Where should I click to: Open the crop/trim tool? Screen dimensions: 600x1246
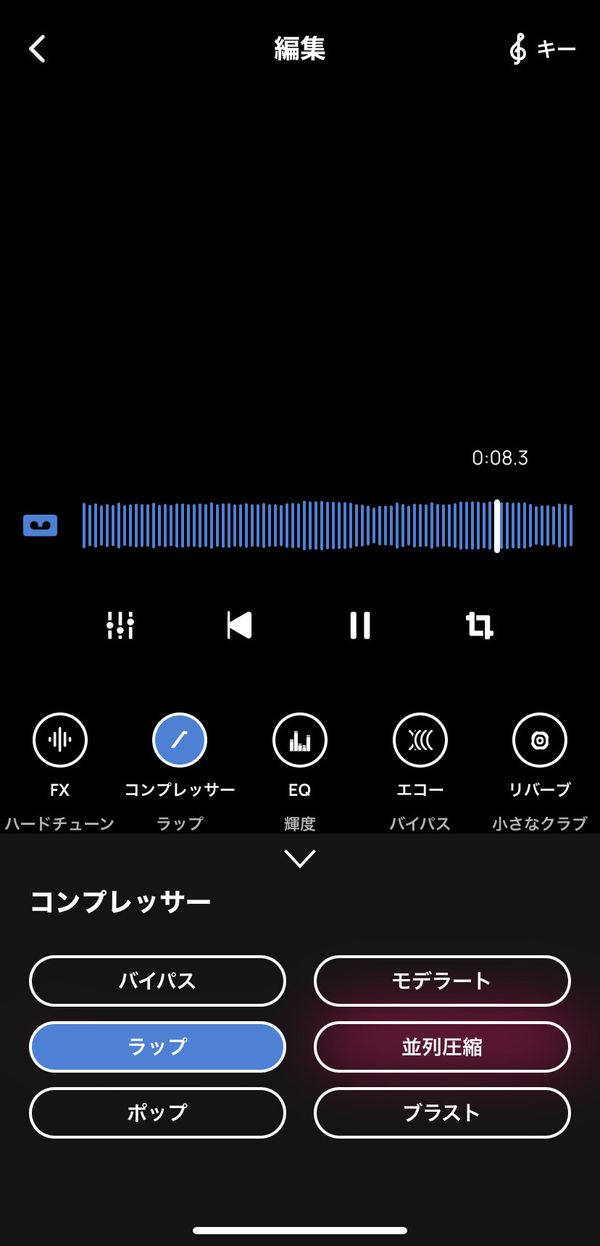[480, 625]
